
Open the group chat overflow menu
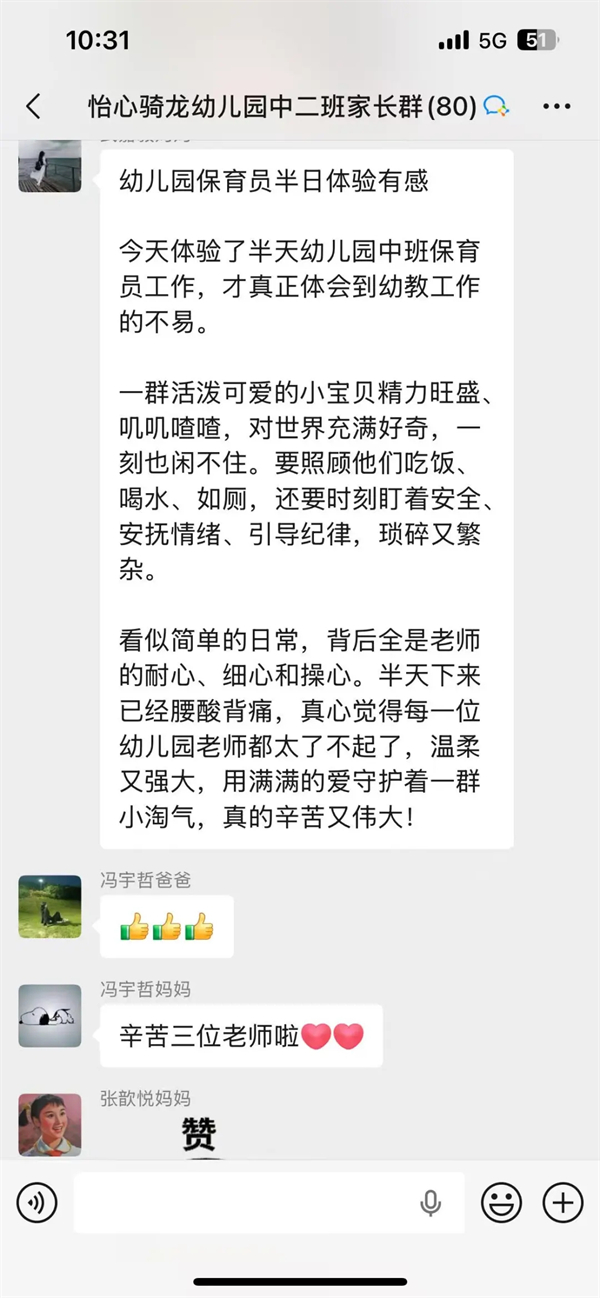(556, 107)
